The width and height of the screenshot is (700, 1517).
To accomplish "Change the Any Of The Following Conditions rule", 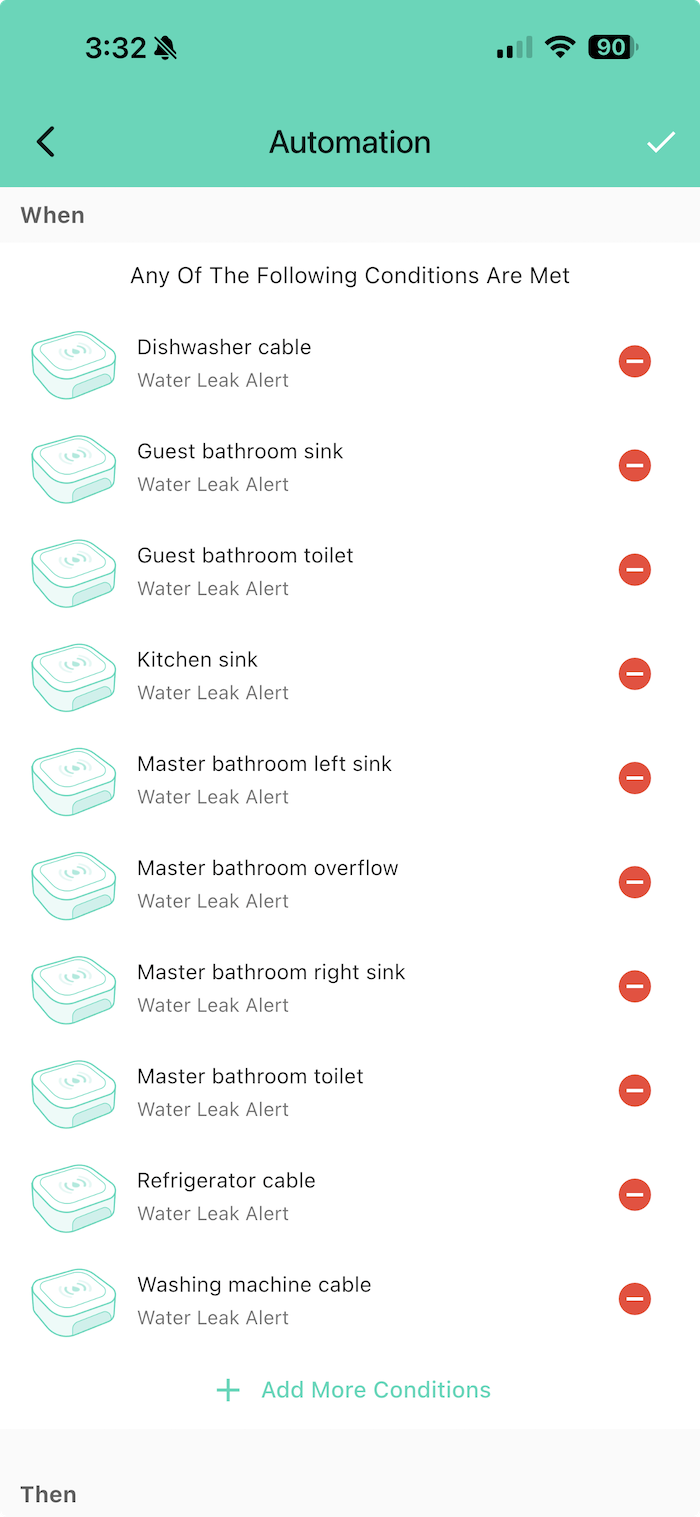I will (350, 276).
